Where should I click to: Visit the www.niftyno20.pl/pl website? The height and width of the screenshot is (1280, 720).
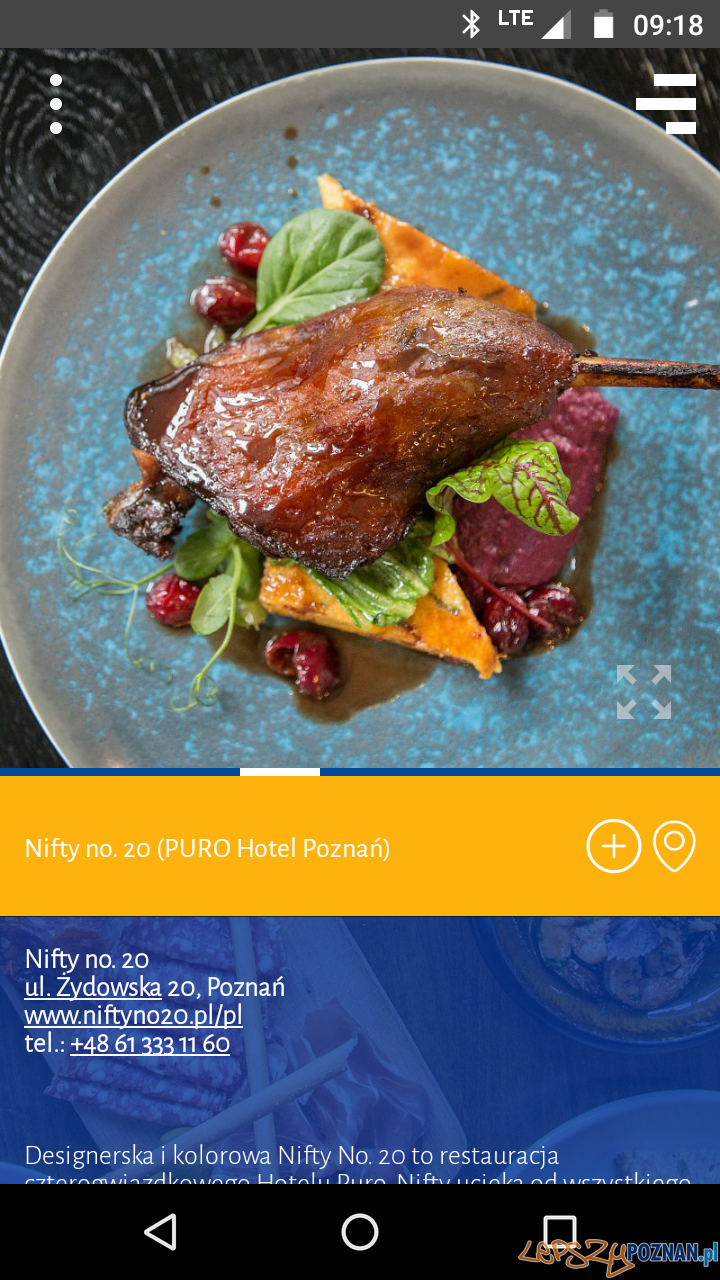tap(133, 1016)
